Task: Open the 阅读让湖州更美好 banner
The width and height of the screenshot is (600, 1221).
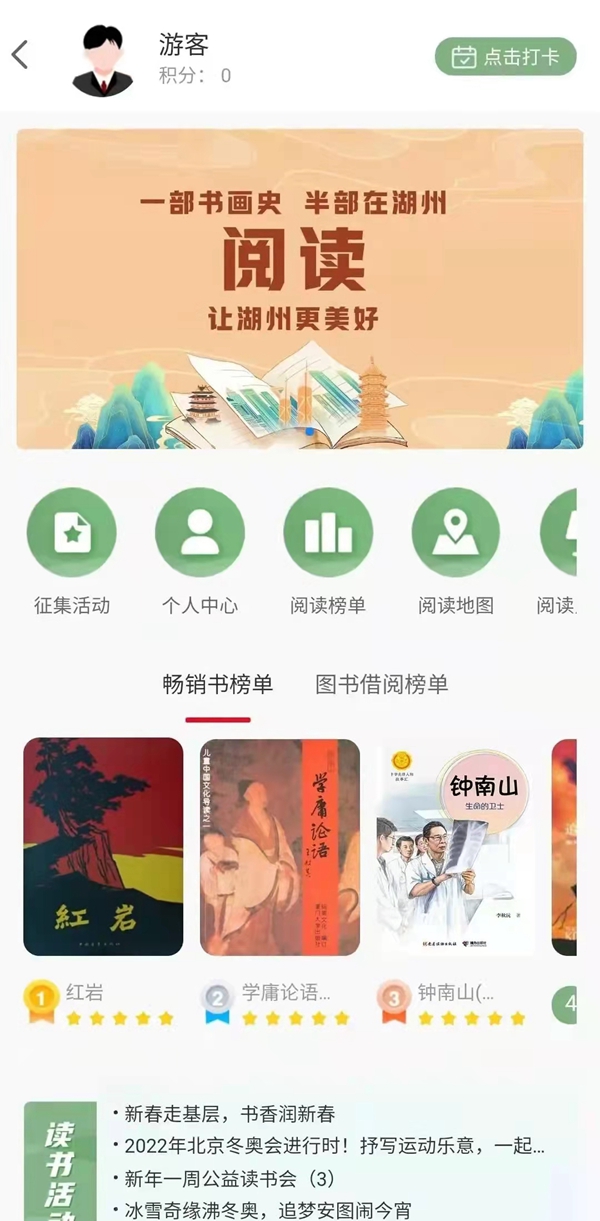Action: [300, 288]
